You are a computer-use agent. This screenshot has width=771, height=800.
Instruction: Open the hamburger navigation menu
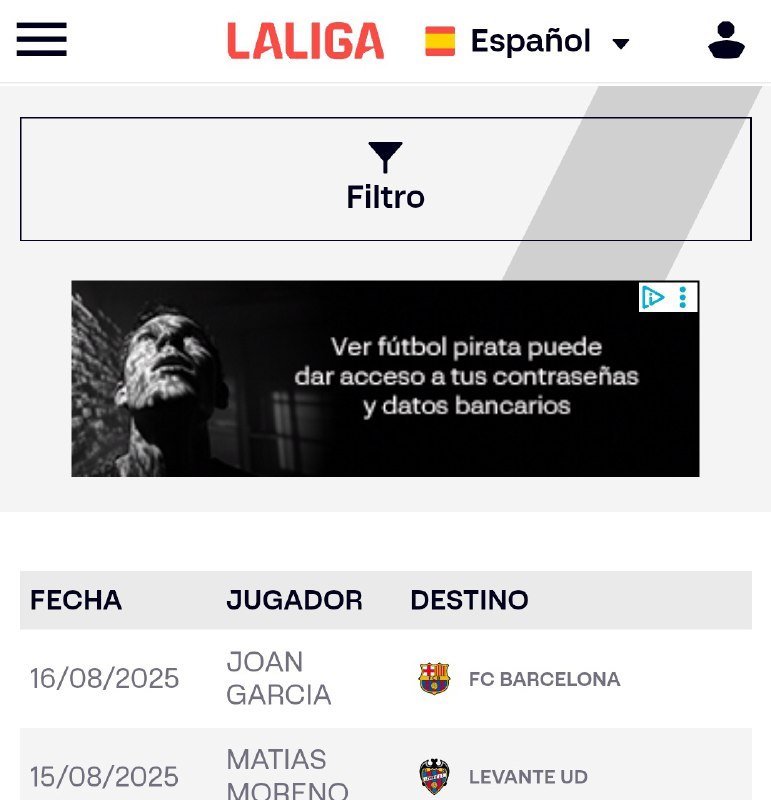[42, 40]
